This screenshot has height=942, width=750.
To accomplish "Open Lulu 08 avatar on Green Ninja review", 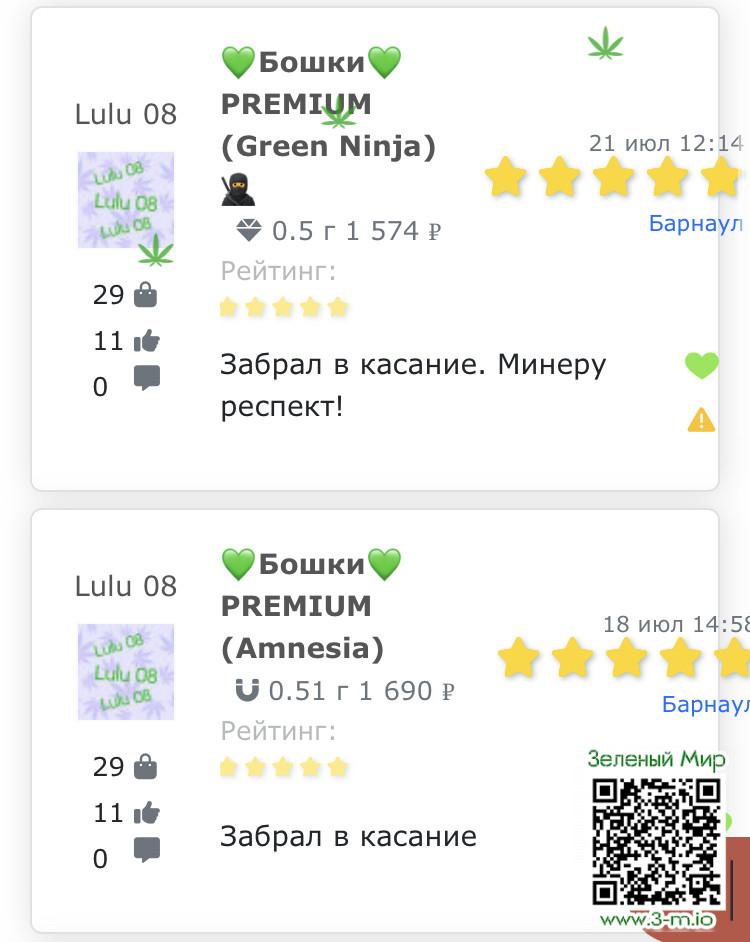I will (126, 200).
